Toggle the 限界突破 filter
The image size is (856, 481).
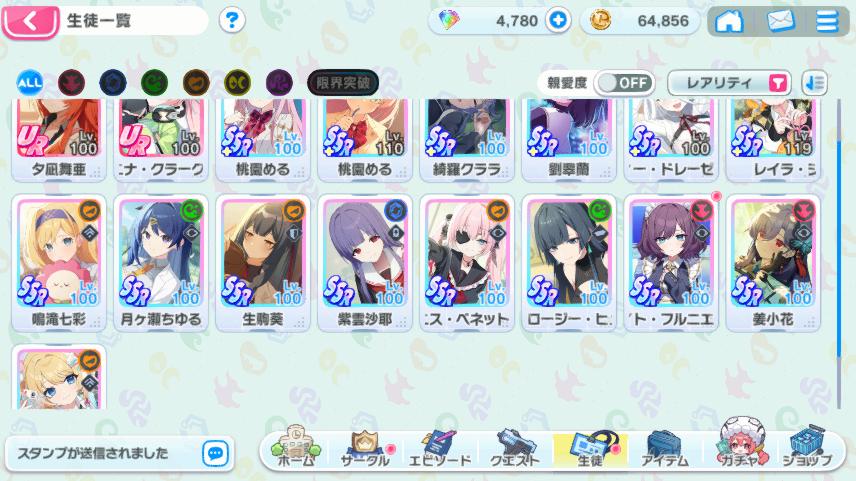pos(342,82)
